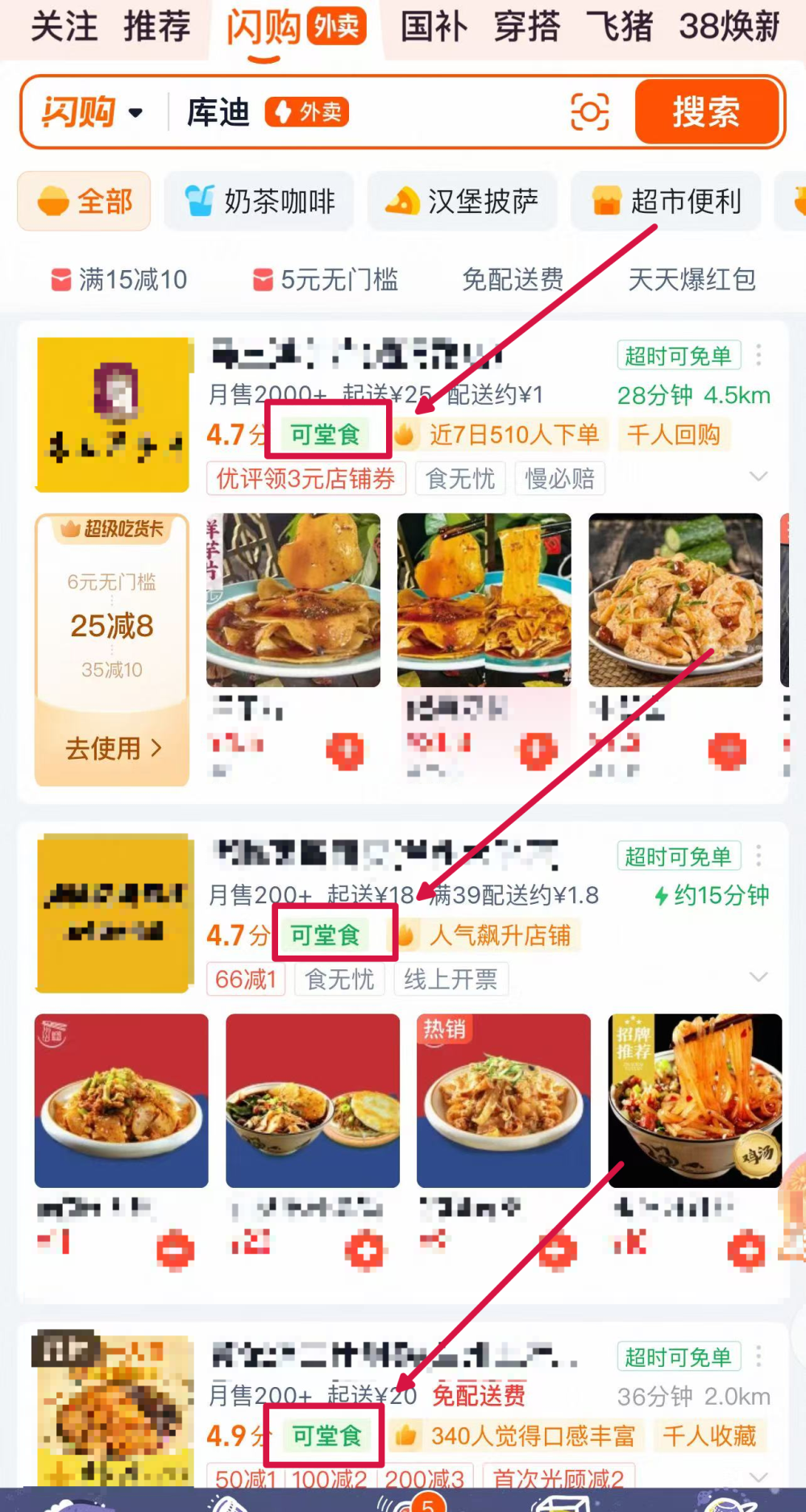The height and width of the screenshot is (1512, 806).
Task: Toggle the 天天爆红包 filter
Action: coord(693,279)
